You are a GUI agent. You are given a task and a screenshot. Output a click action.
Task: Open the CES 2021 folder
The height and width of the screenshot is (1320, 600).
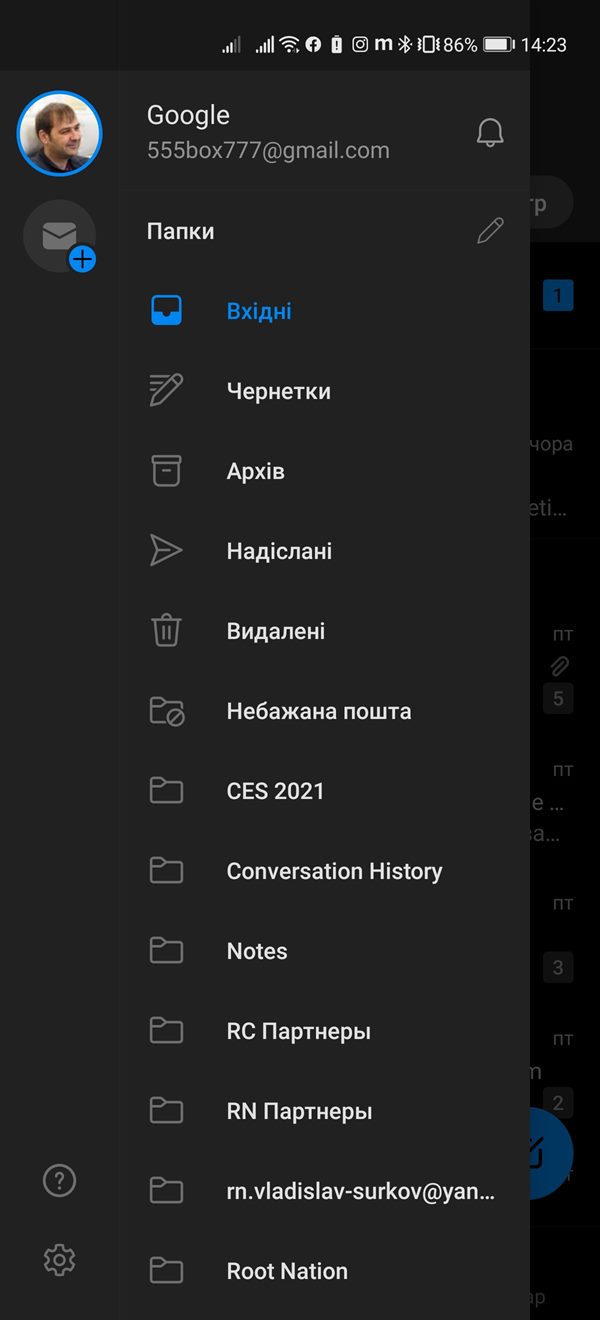click(324, 791)
